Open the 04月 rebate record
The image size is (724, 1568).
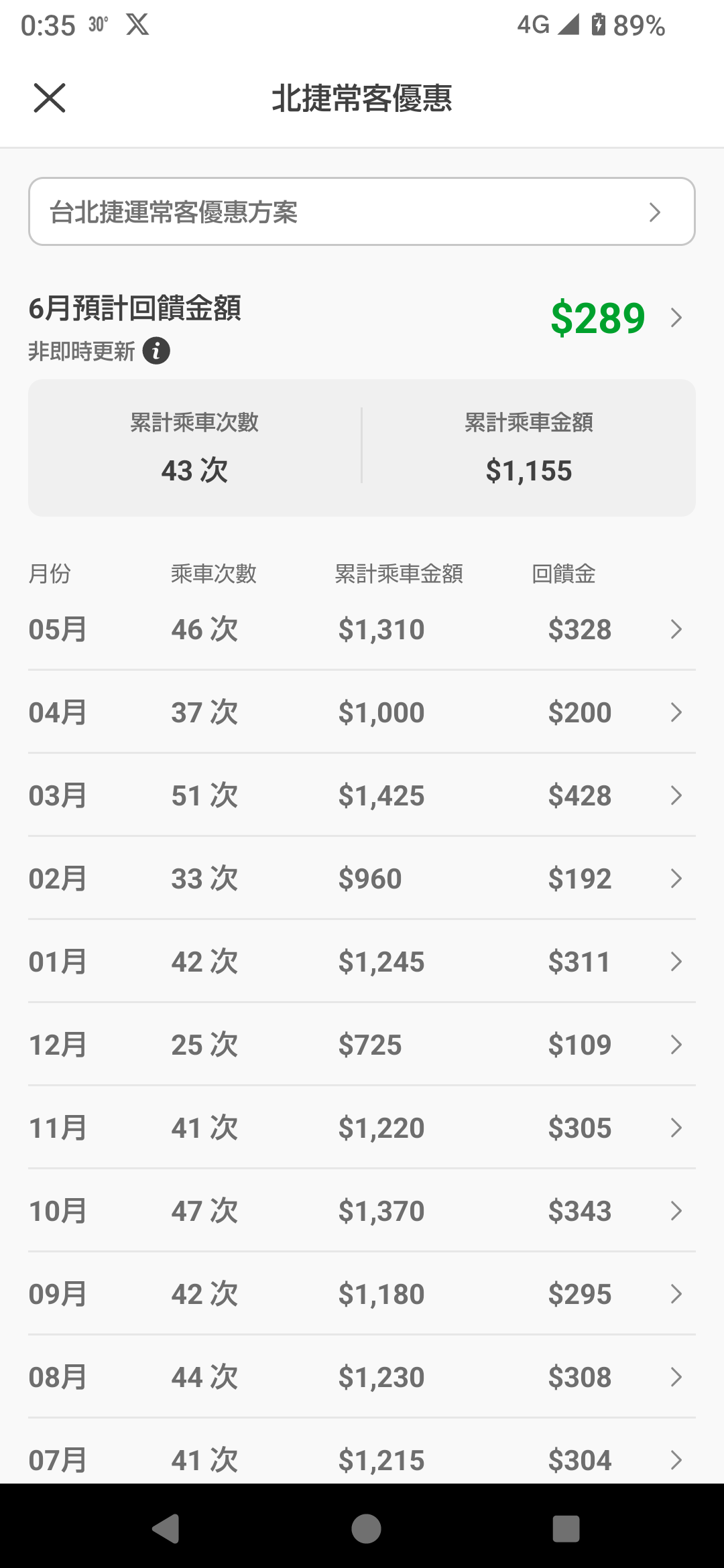tap(361, 712)
